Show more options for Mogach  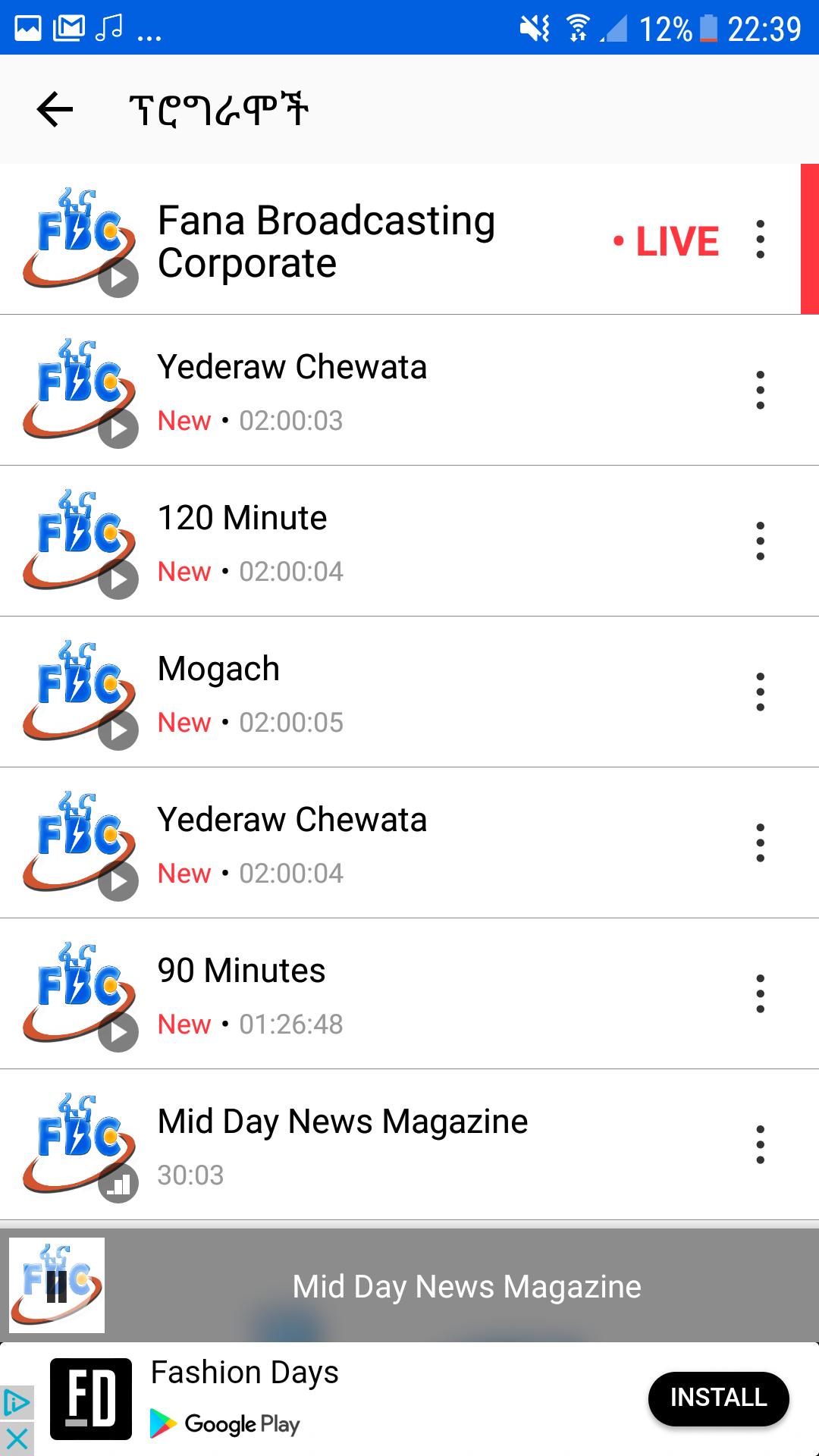coord(760,692)
